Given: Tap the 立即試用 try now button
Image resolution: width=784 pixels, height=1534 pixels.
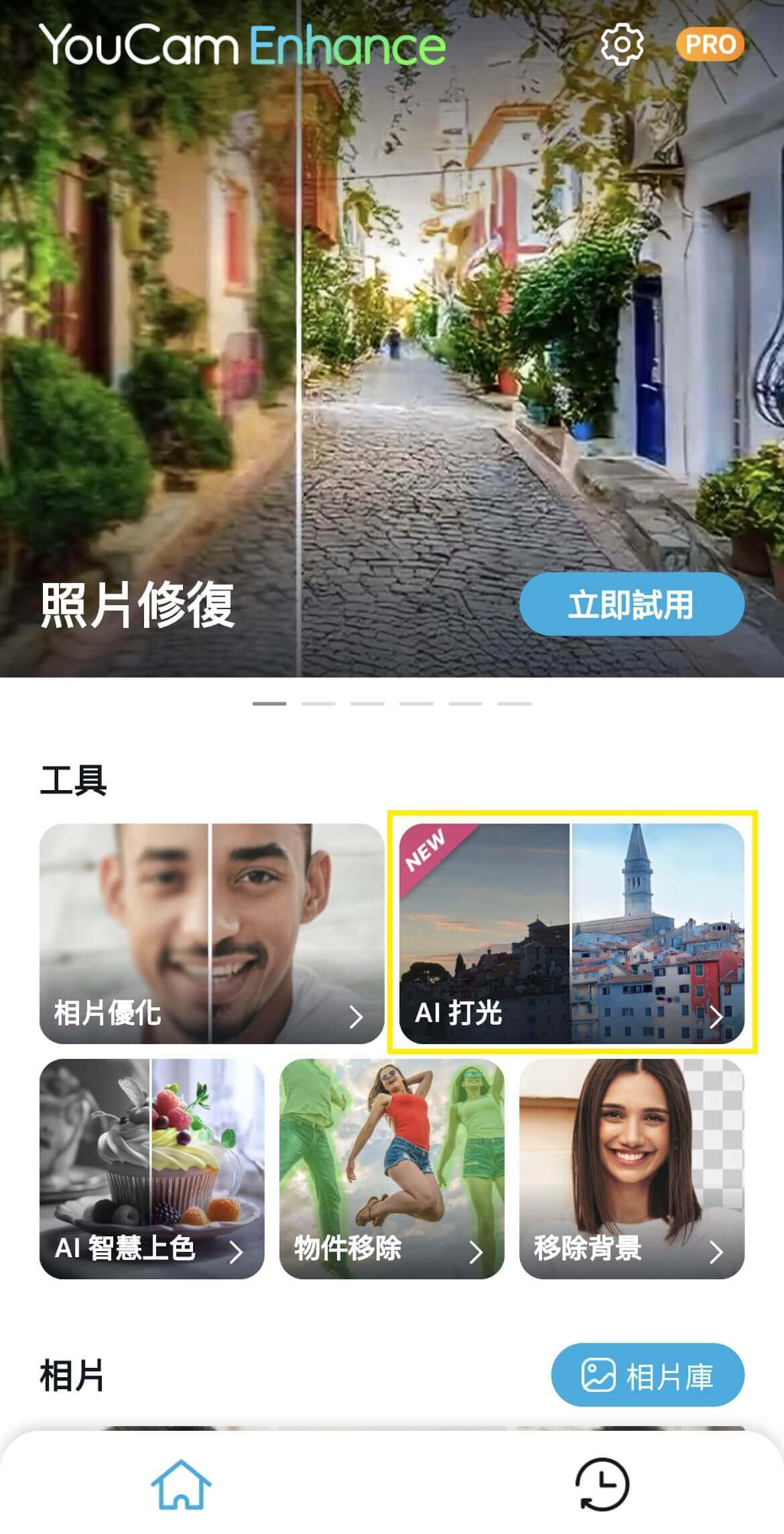Looking at the screenshot, I should 633,604.
